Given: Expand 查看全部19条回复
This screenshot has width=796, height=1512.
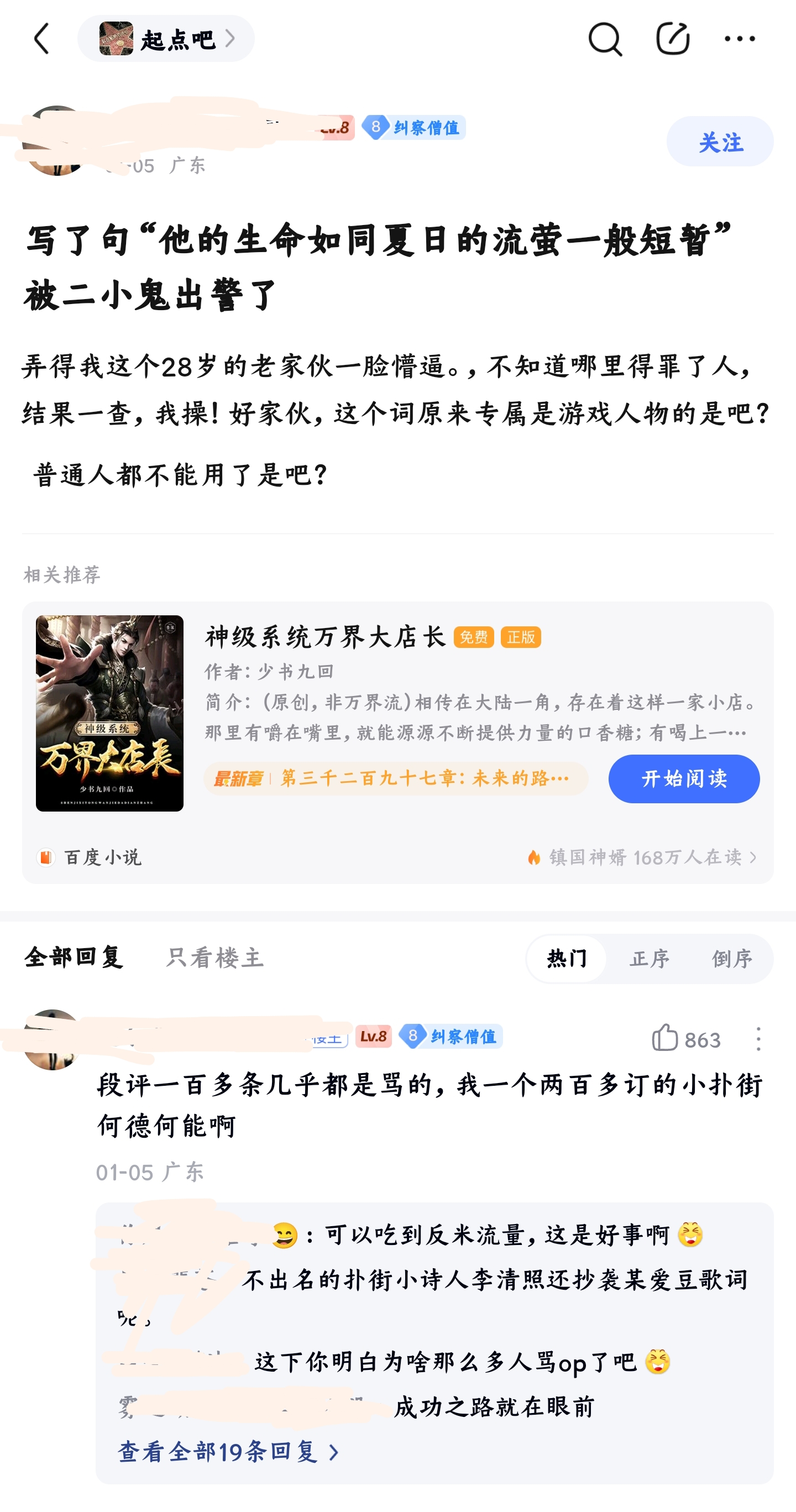Looking at the screenshot, I should (228, 1452).
